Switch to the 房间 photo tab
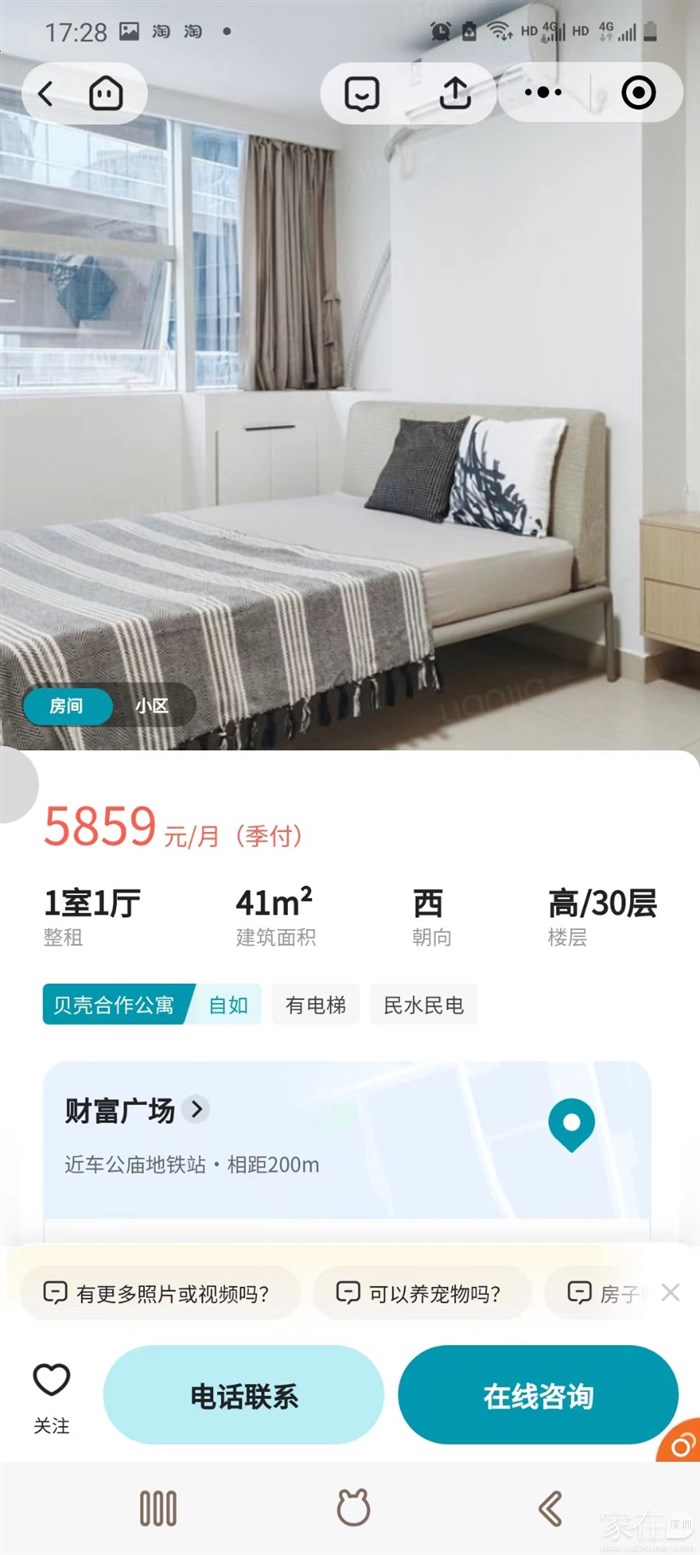This screenshot has width=700, height=1555. click(67, 705)
